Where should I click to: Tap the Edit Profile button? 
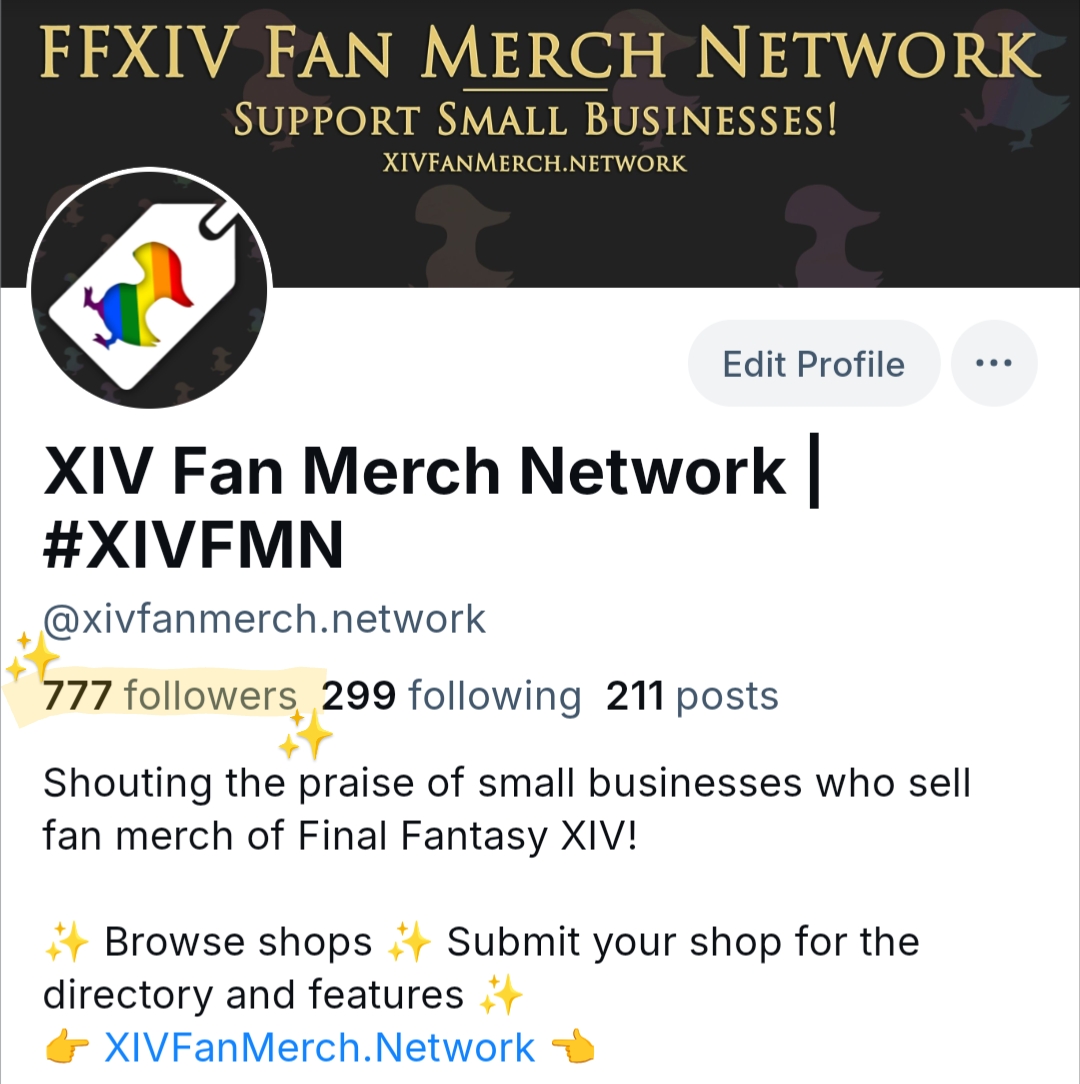coord(813,364)
